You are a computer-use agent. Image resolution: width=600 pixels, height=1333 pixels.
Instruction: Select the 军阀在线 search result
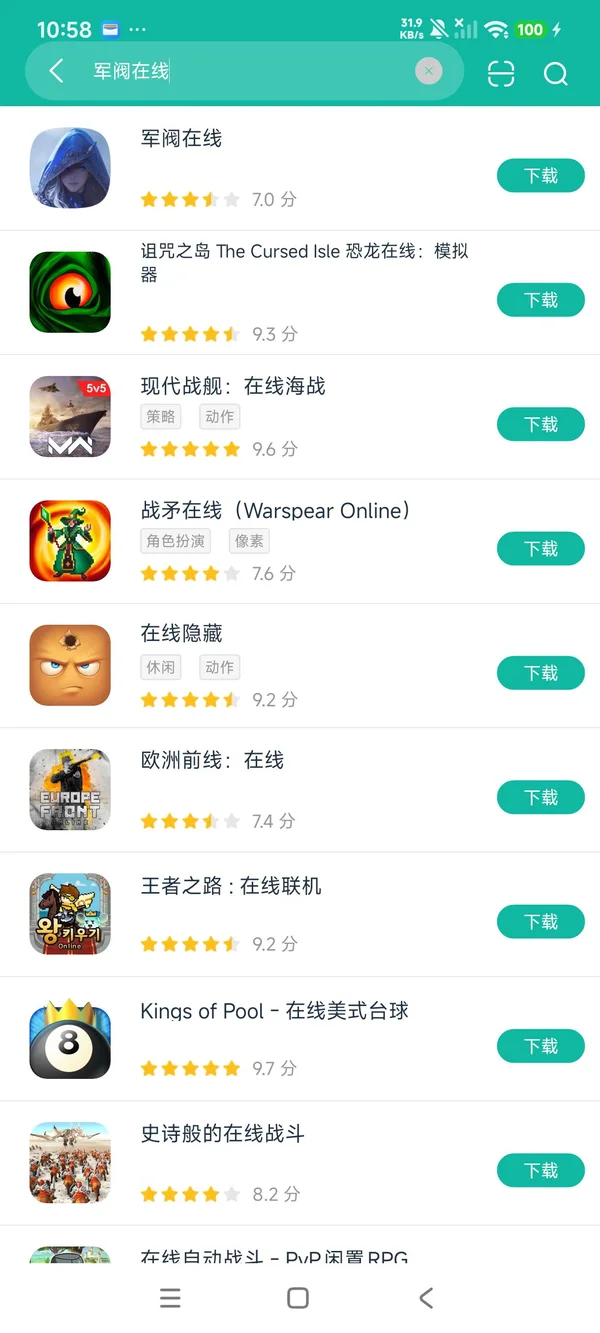[181, 139]
